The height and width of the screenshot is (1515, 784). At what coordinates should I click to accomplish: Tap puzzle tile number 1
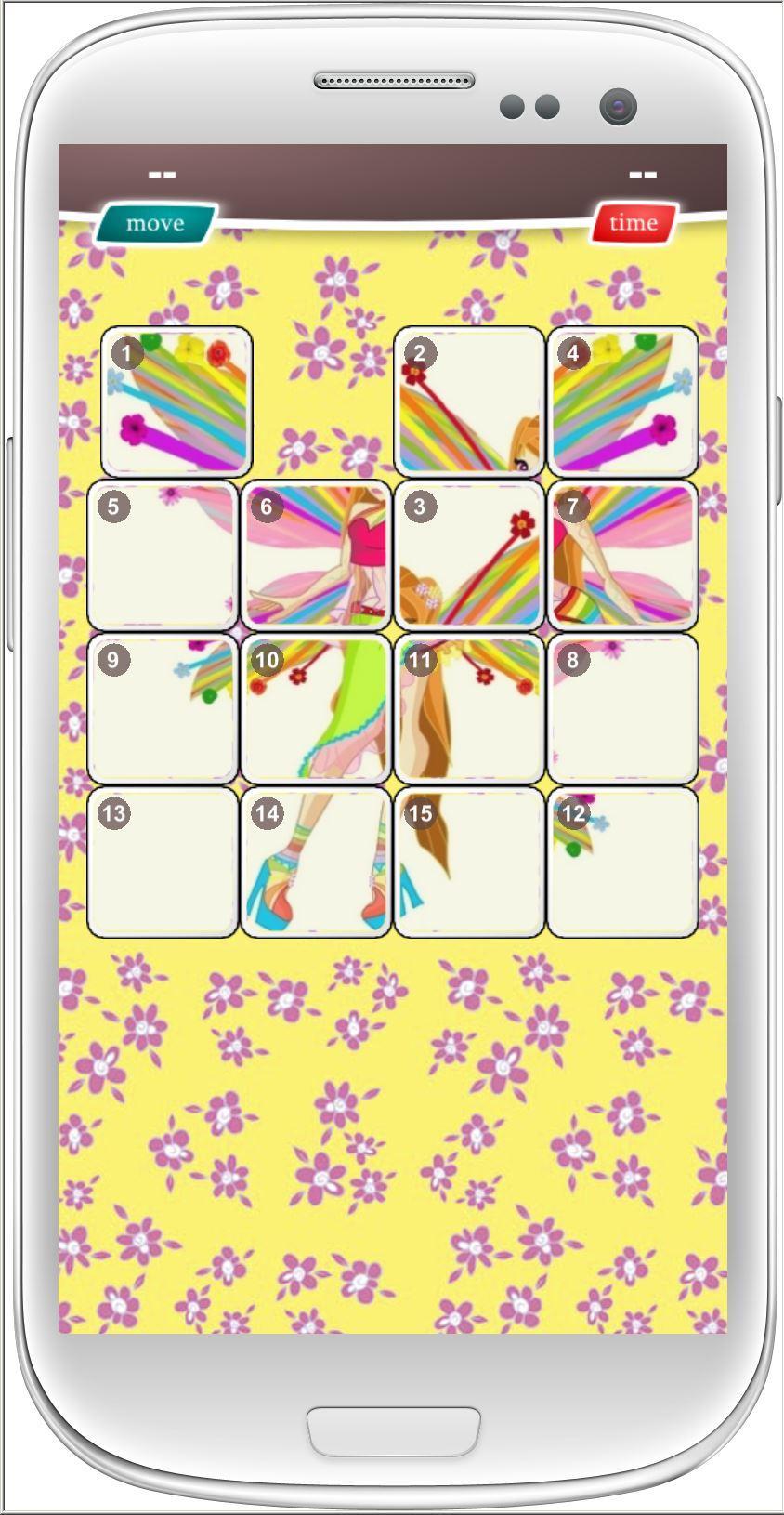[x=176, y=402]
